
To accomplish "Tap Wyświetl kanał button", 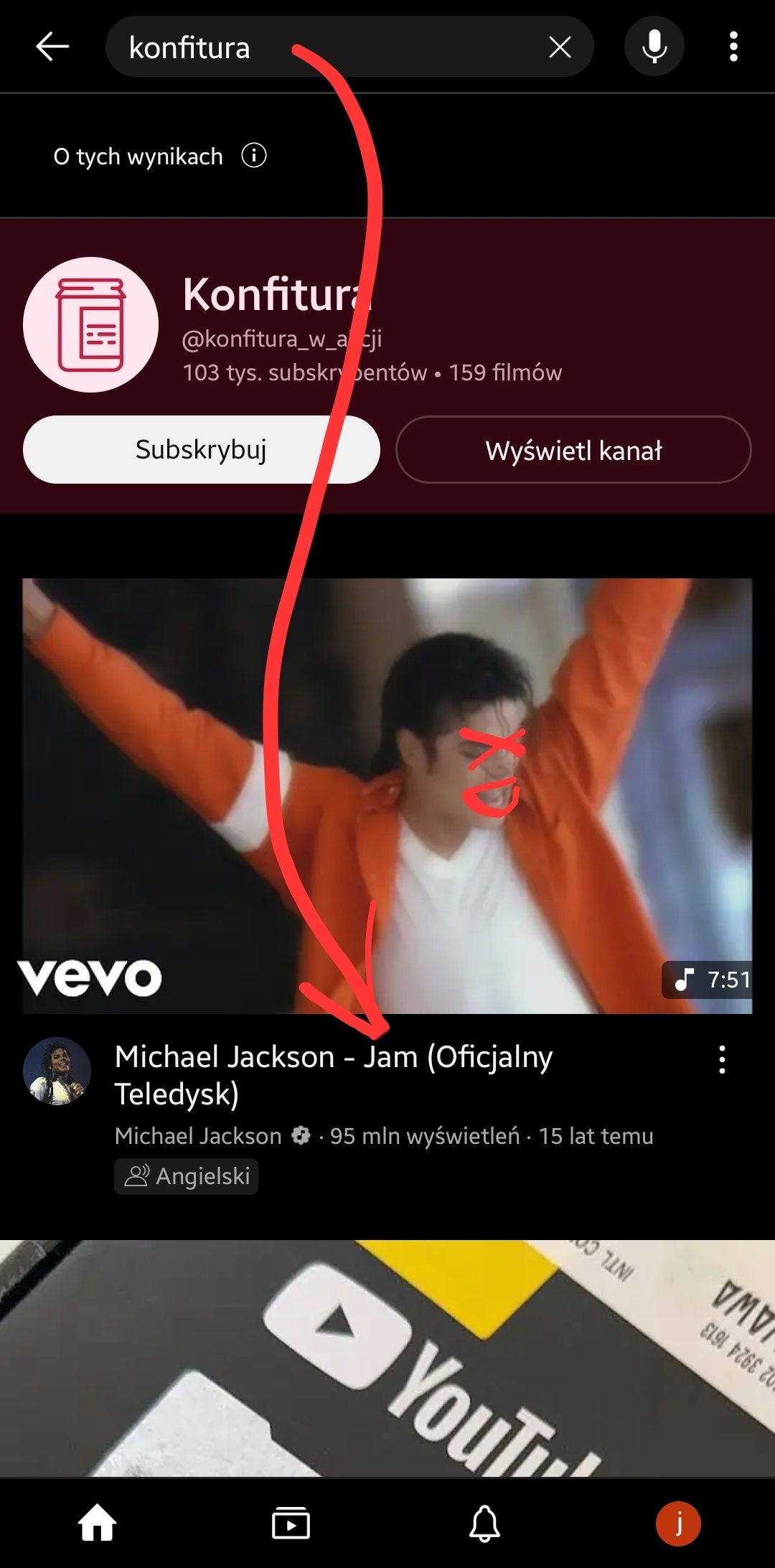I will click(573, 450).
